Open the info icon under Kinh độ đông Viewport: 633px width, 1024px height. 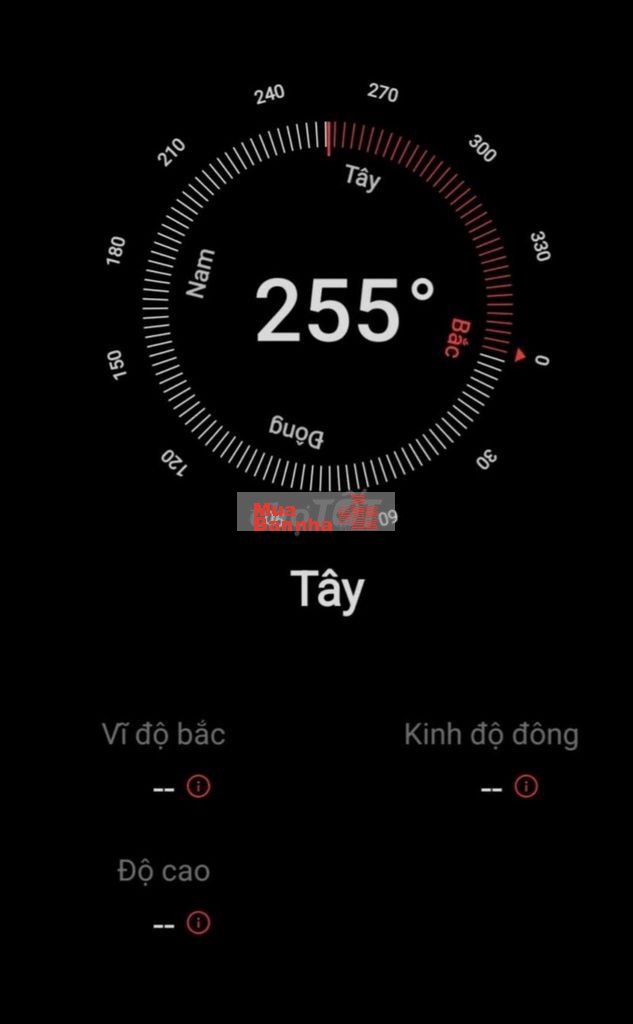click(526, 787)
